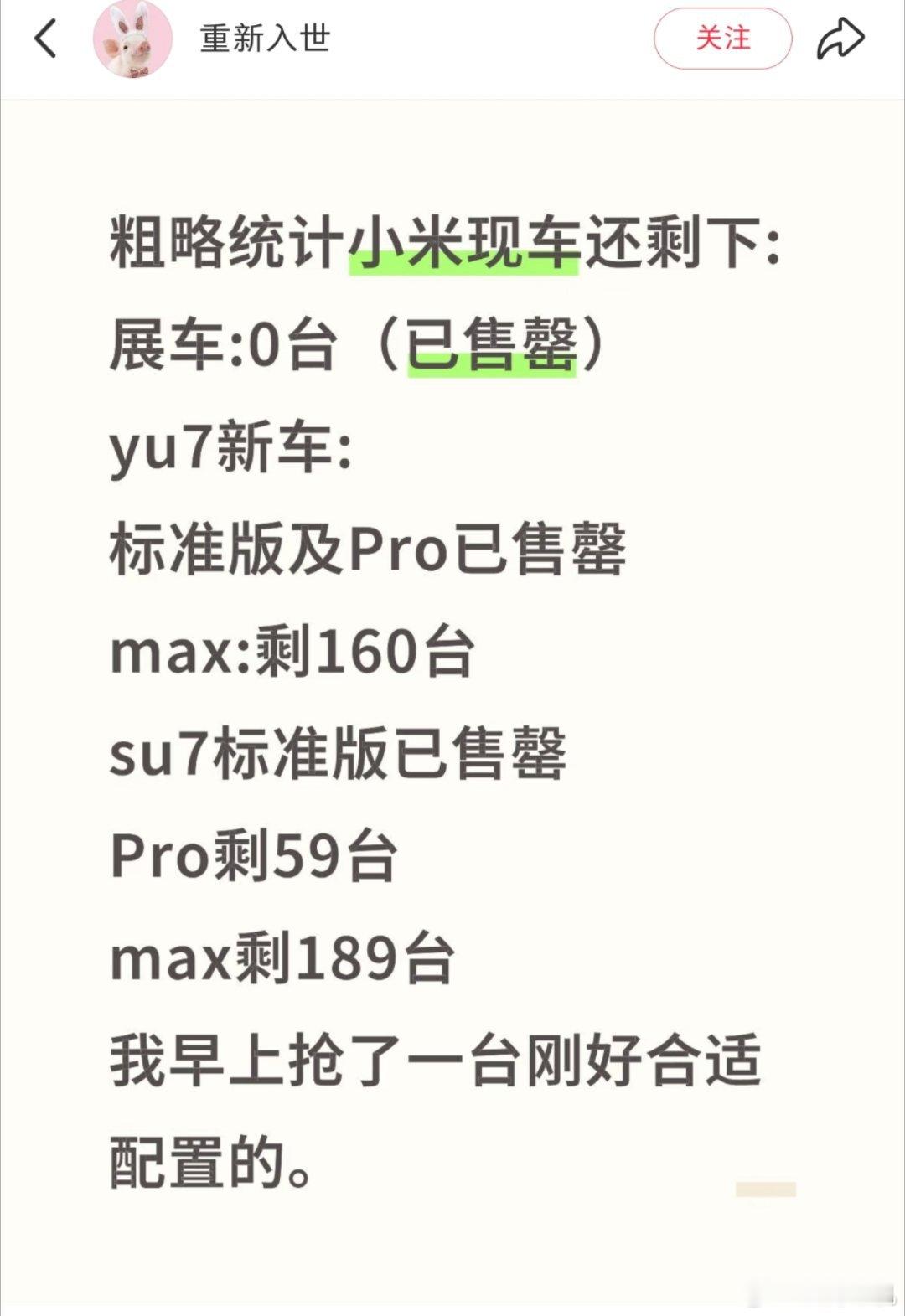Screen dimensions: 905x1316
Task: Tap the posted screenshot image
Action: (x=452, y=670)
